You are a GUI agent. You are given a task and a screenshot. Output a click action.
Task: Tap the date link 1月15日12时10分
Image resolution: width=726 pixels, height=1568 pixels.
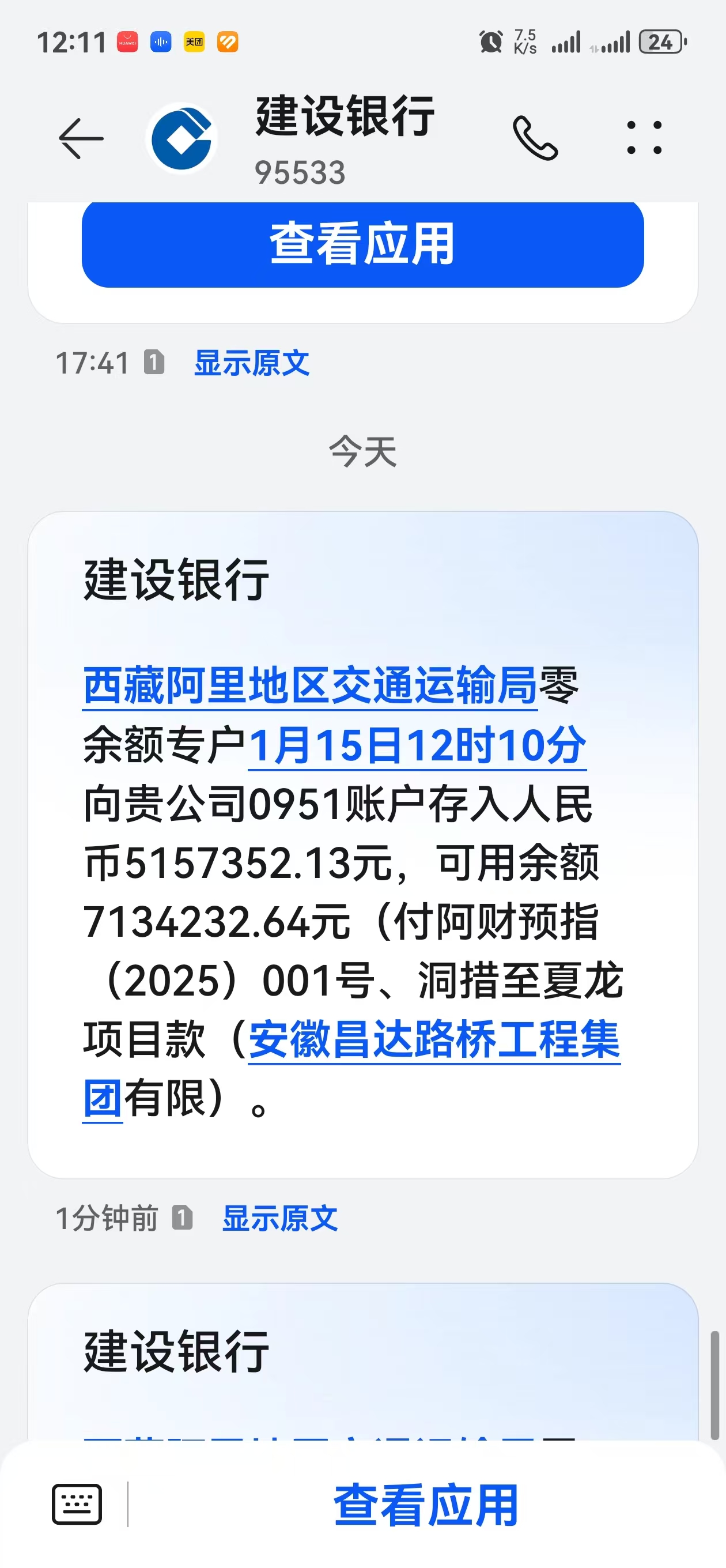pyautogui.click(x=418, y=745)
